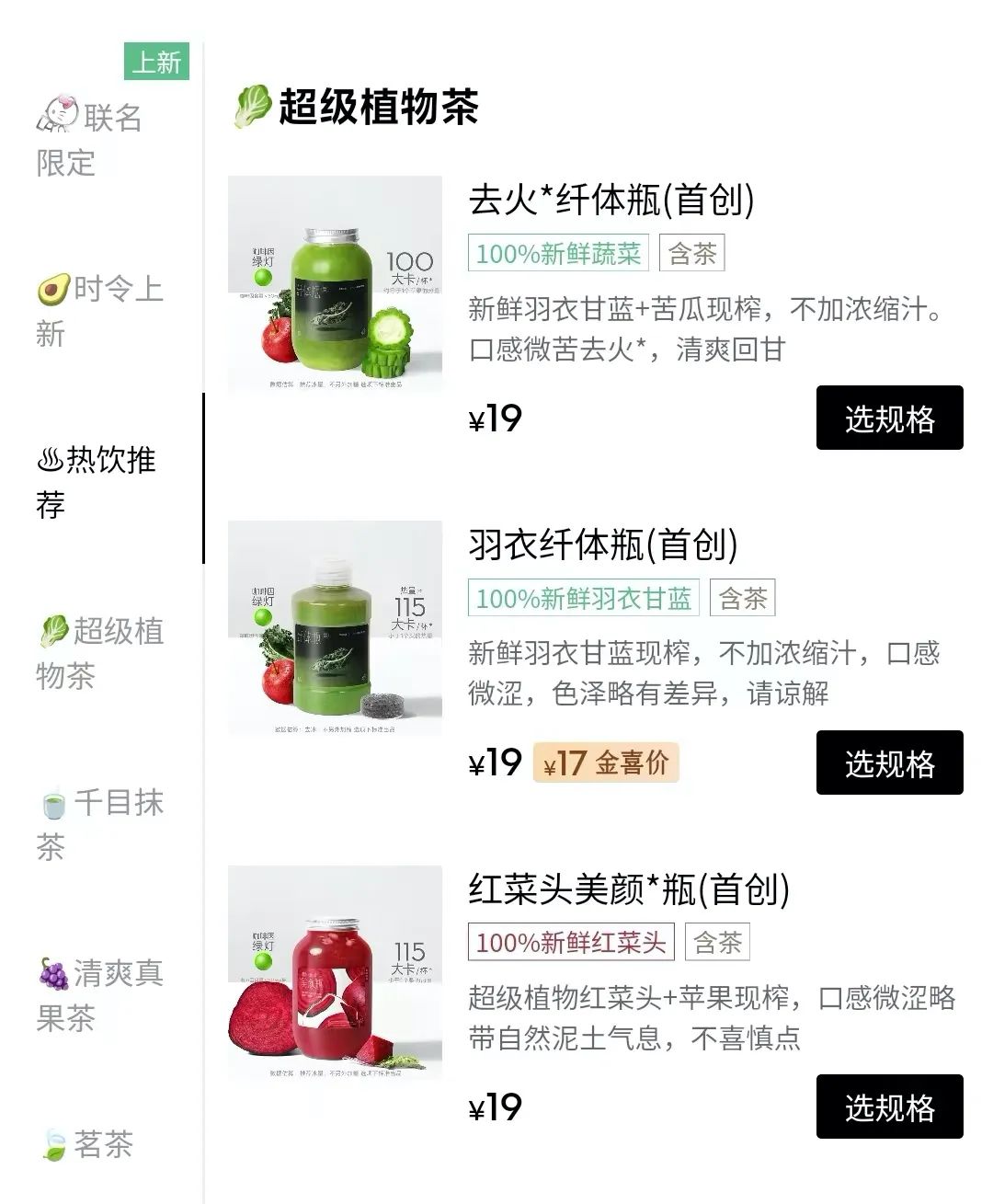View the 去火*纤体瓶 product image

(335, 284)
